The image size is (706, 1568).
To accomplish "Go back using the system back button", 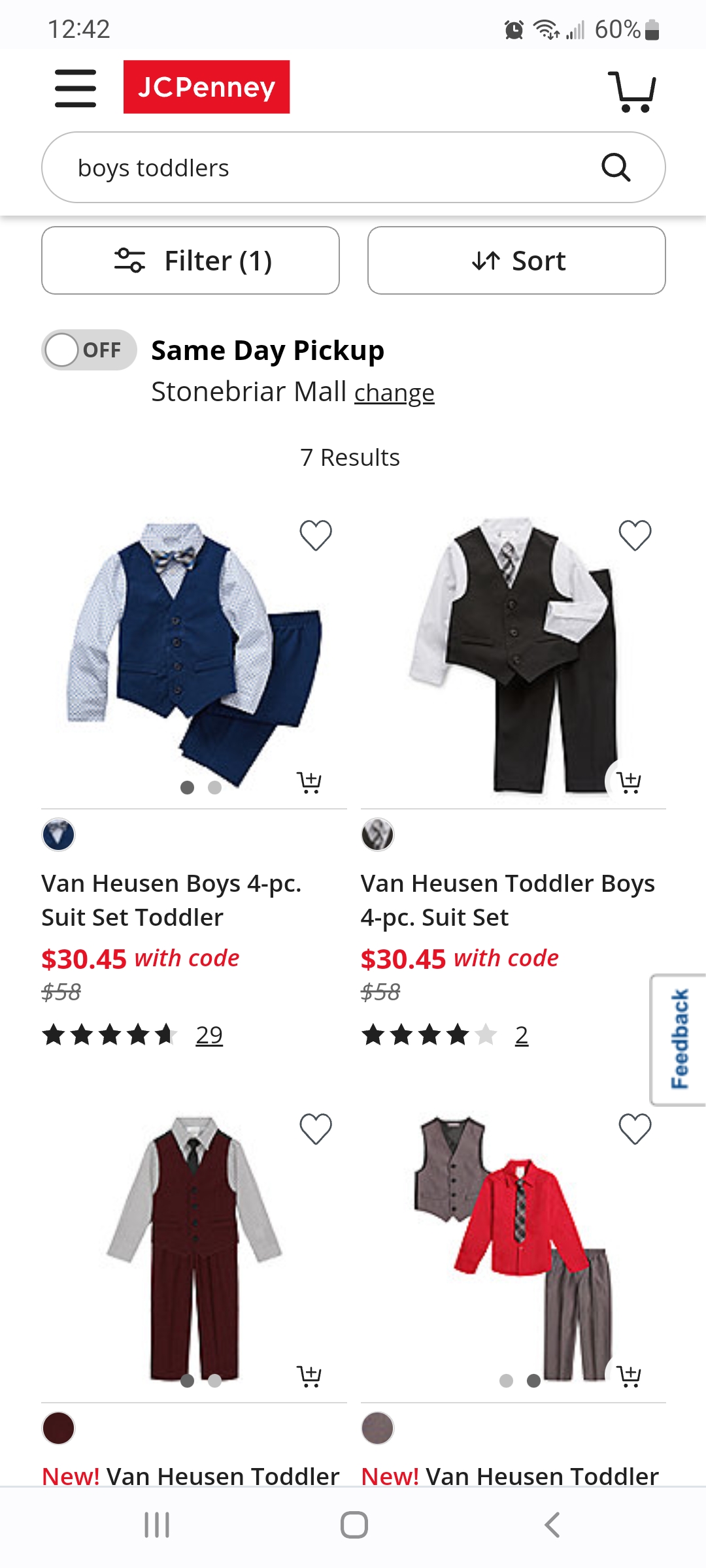I will (552, 1525).
